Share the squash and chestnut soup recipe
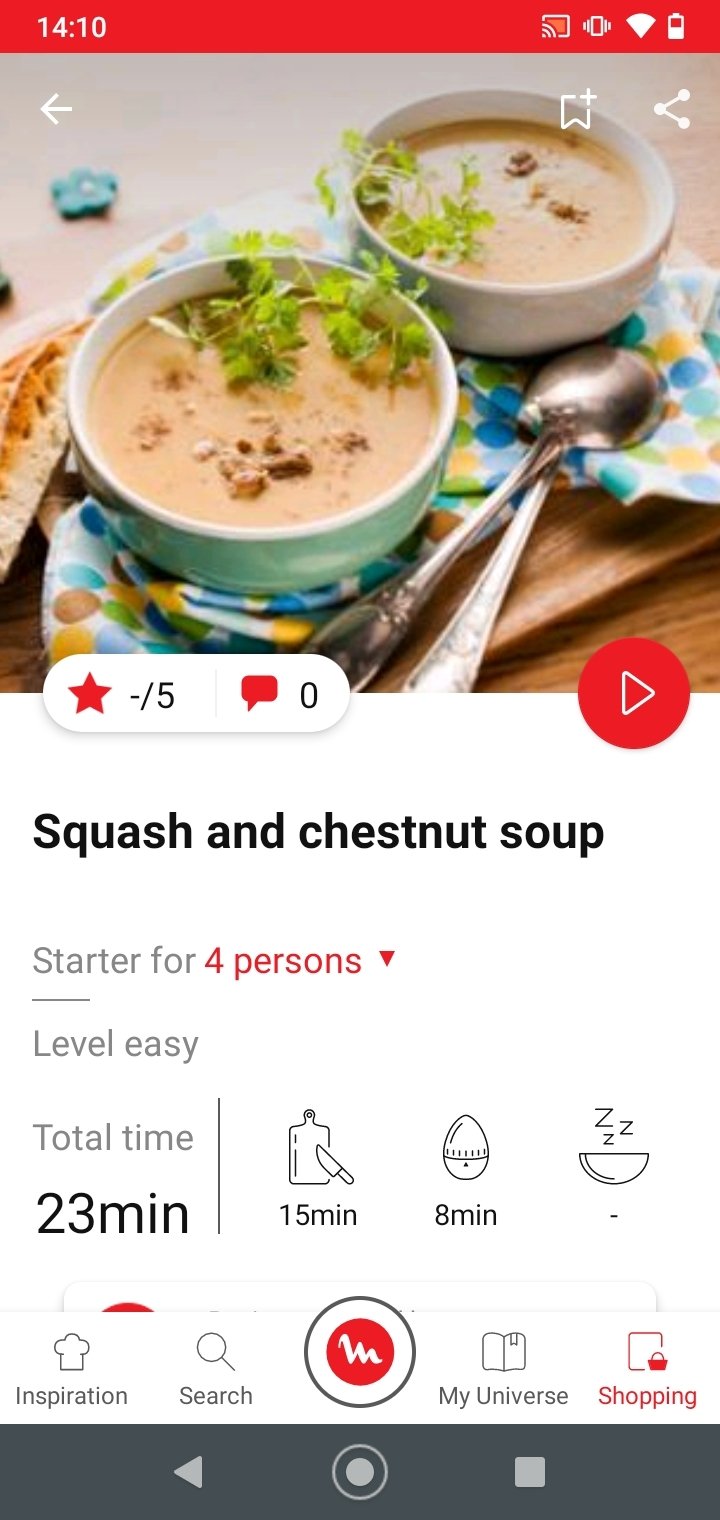This screenshot has height=1520, width=720. coord(672,110)
